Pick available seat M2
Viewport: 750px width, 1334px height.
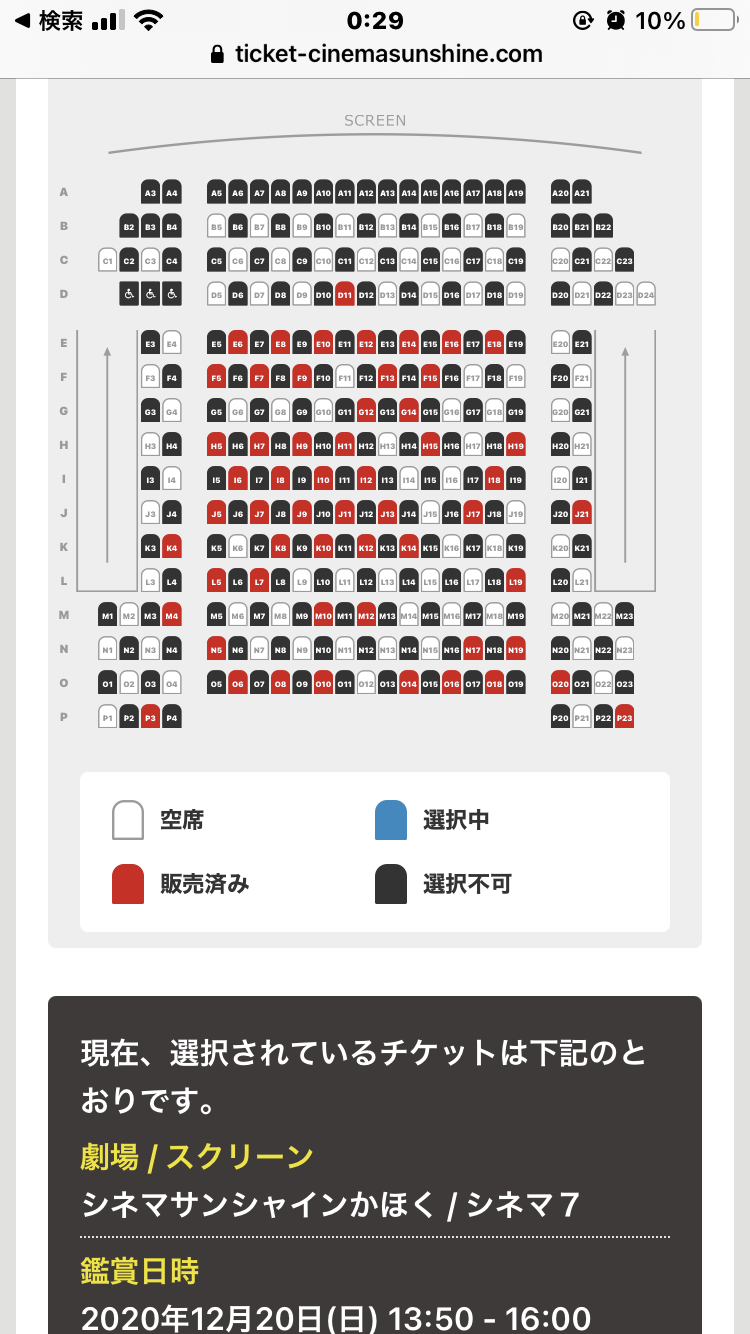point(129,615)
